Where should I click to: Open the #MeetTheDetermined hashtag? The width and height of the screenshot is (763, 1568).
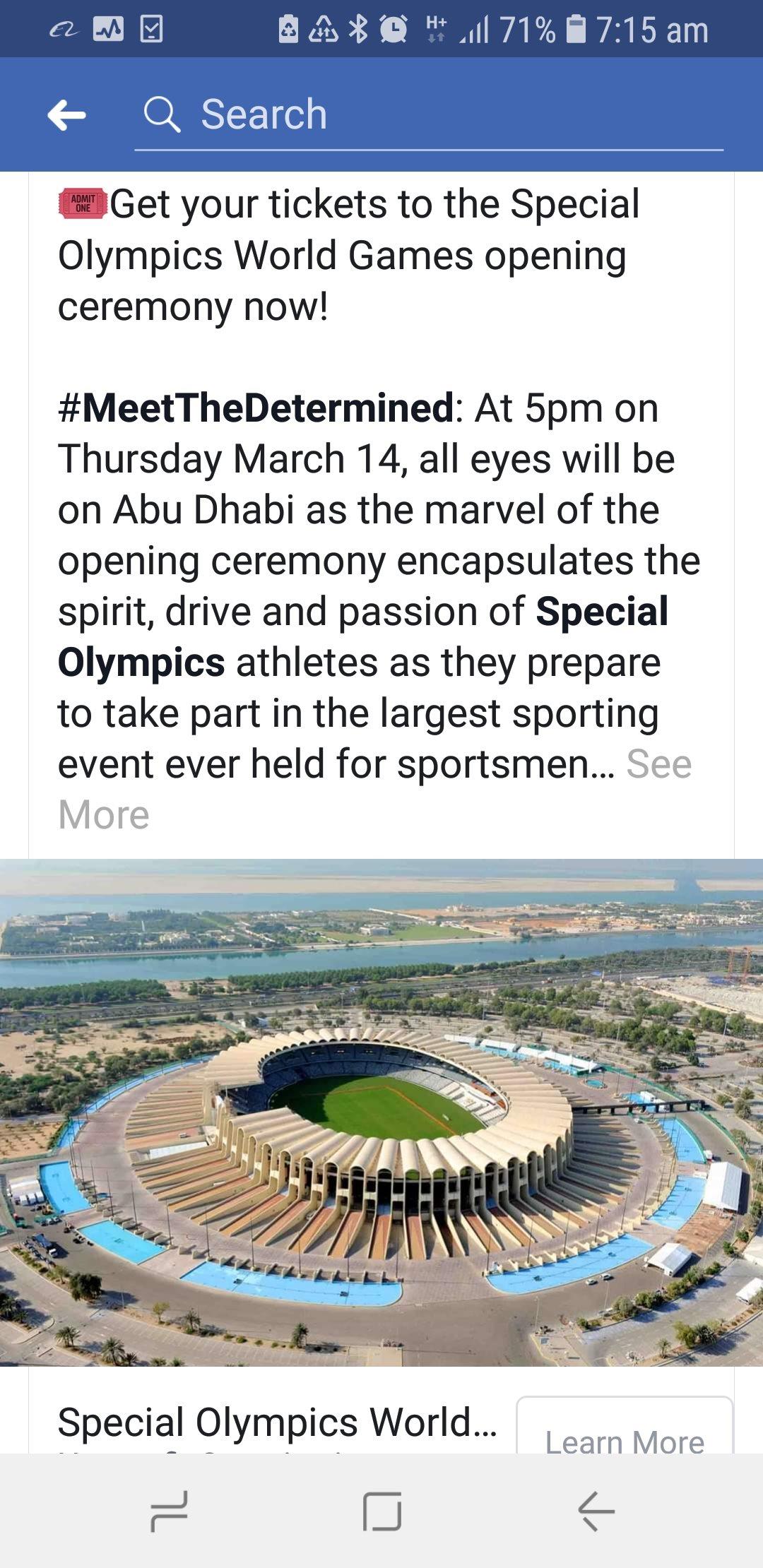256,408
